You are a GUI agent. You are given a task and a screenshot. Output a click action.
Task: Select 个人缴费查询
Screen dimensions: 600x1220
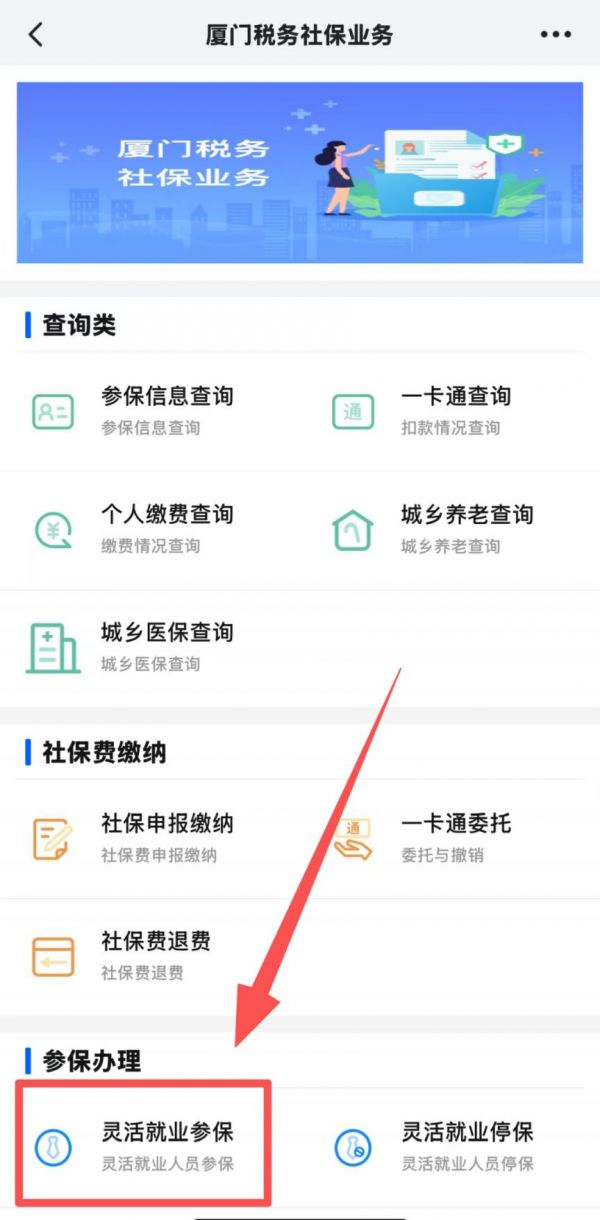tap(150, 528)
